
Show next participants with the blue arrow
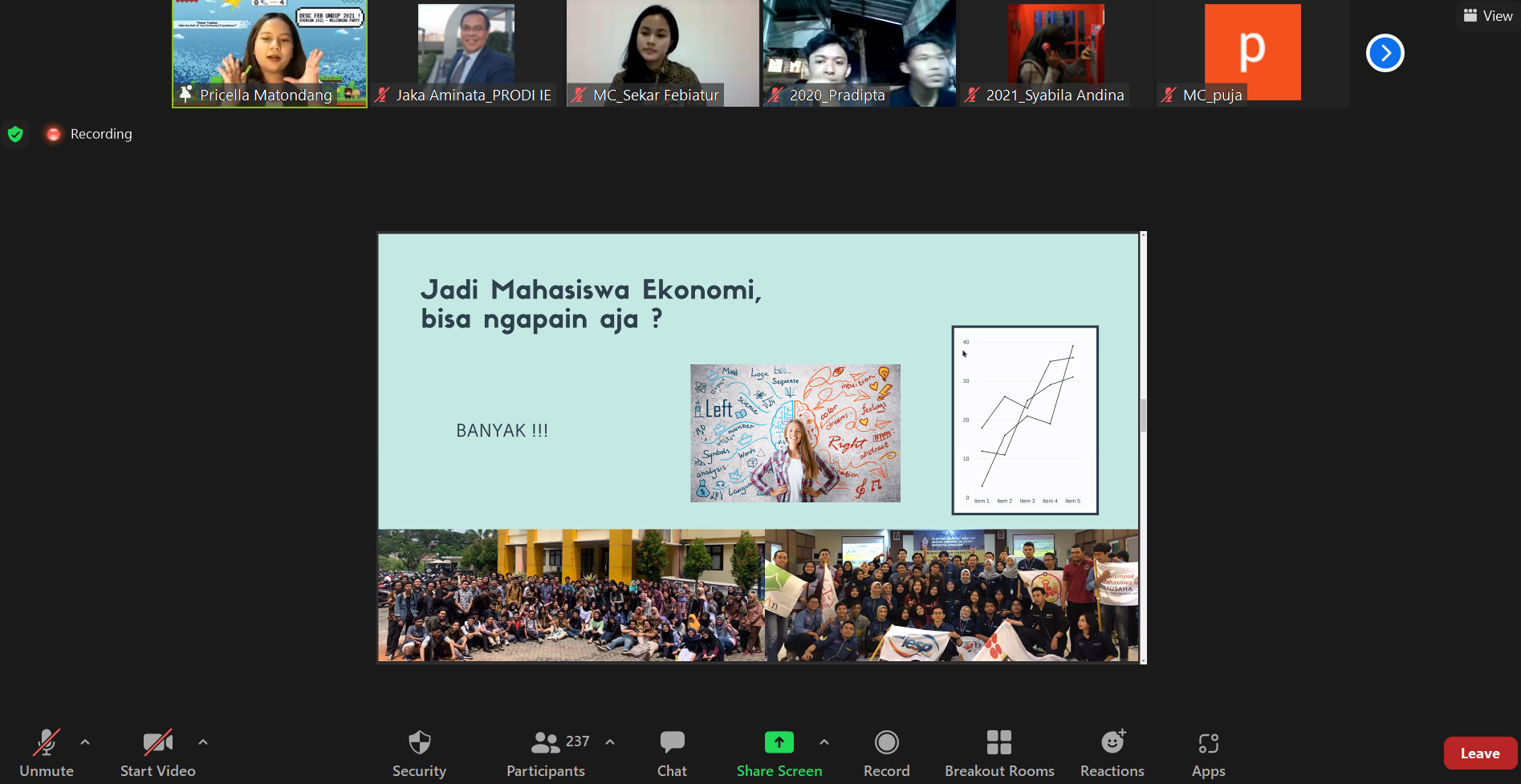pyautogui.click(x=1385, y=53)
